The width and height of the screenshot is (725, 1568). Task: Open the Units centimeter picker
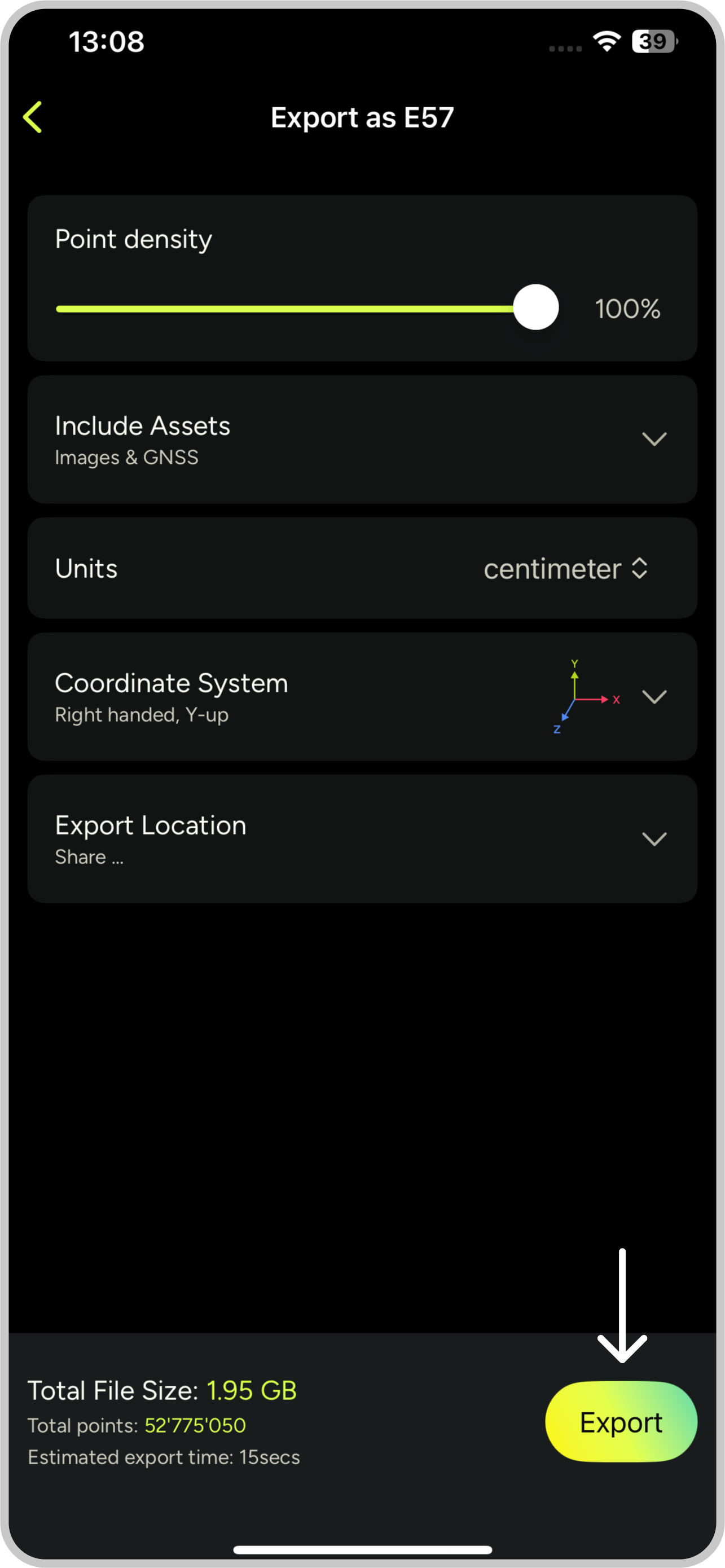point(565,569)
